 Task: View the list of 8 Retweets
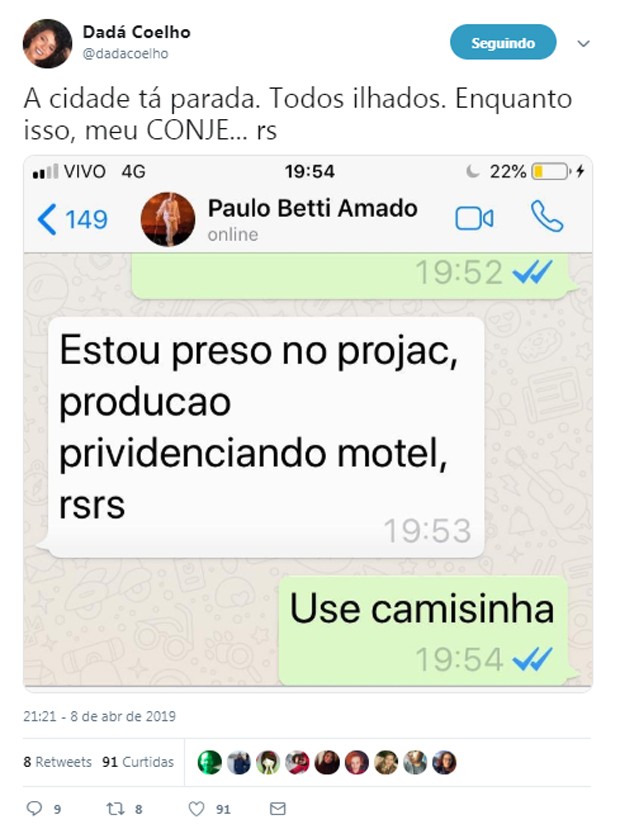pos(58,762)
